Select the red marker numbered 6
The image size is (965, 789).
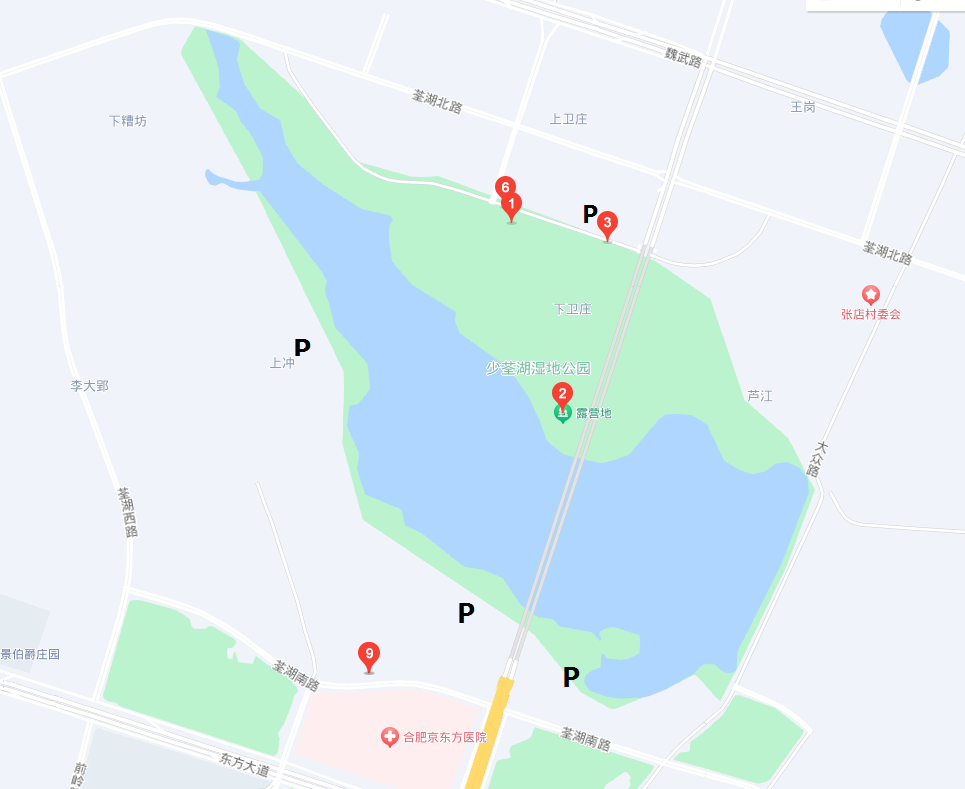click(x=505, y=186)
